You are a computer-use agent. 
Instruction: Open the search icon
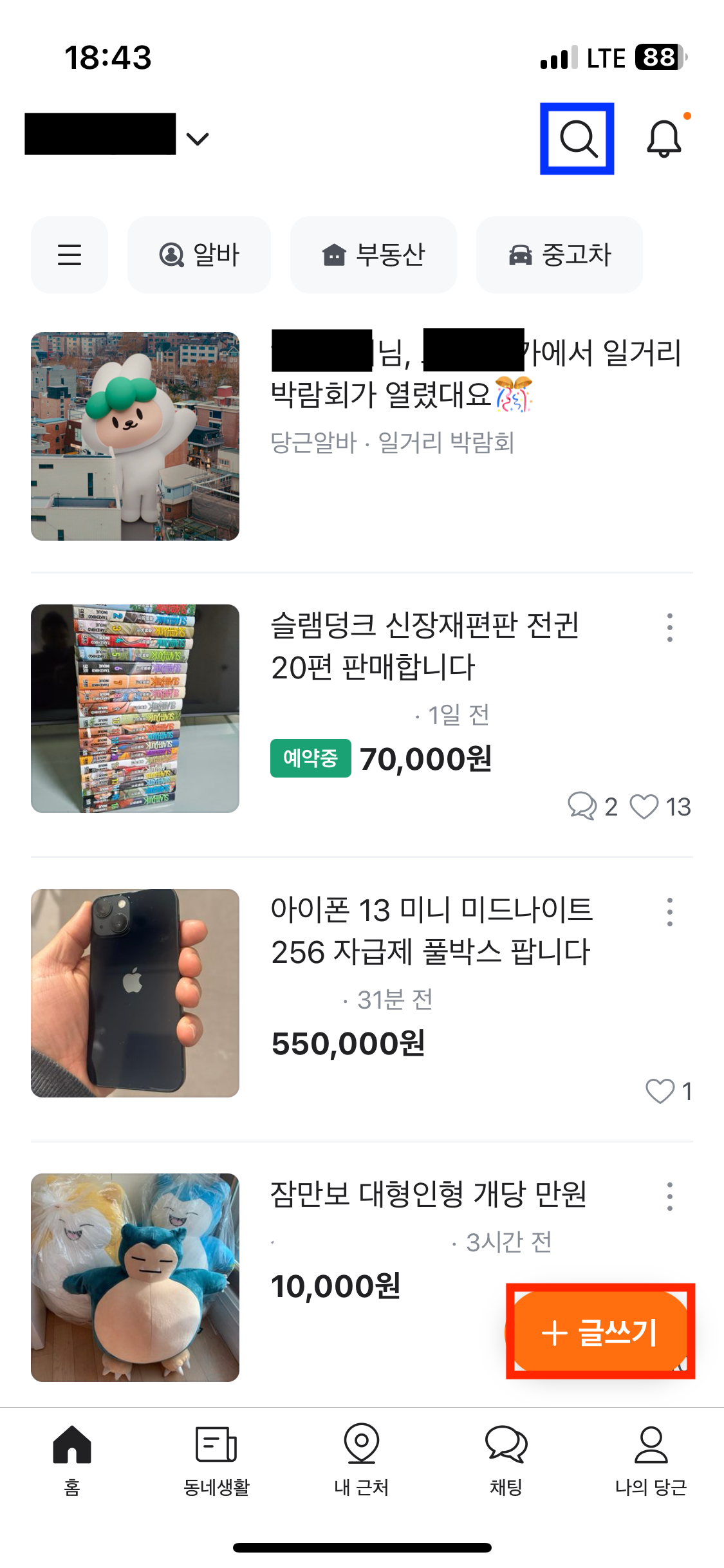point(577,138)
